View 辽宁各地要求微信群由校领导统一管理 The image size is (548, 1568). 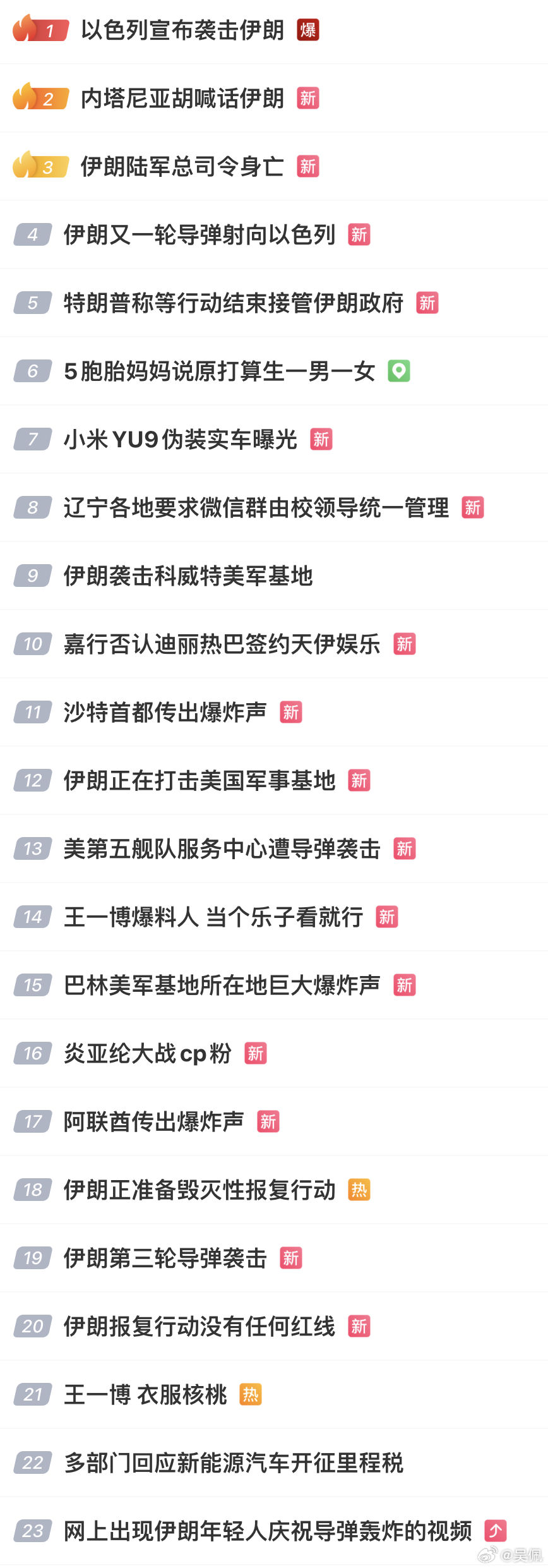point(256,508)
